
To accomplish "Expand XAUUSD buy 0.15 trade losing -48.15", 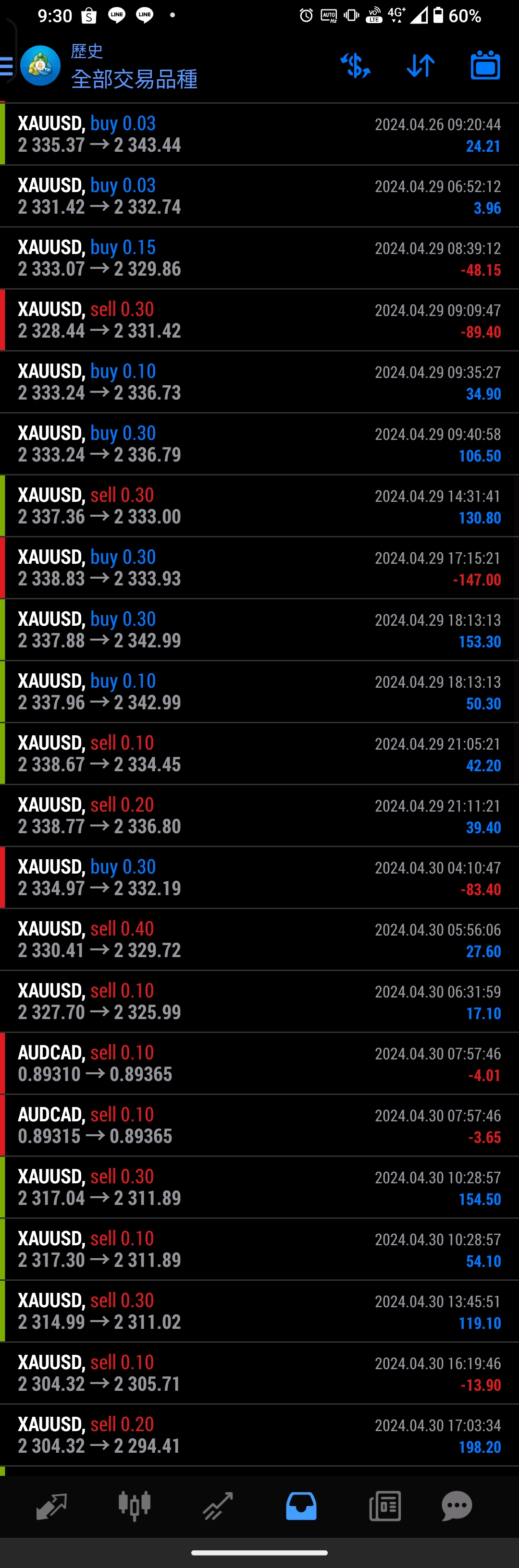I will pyautogui.click(x=259, y=258).
